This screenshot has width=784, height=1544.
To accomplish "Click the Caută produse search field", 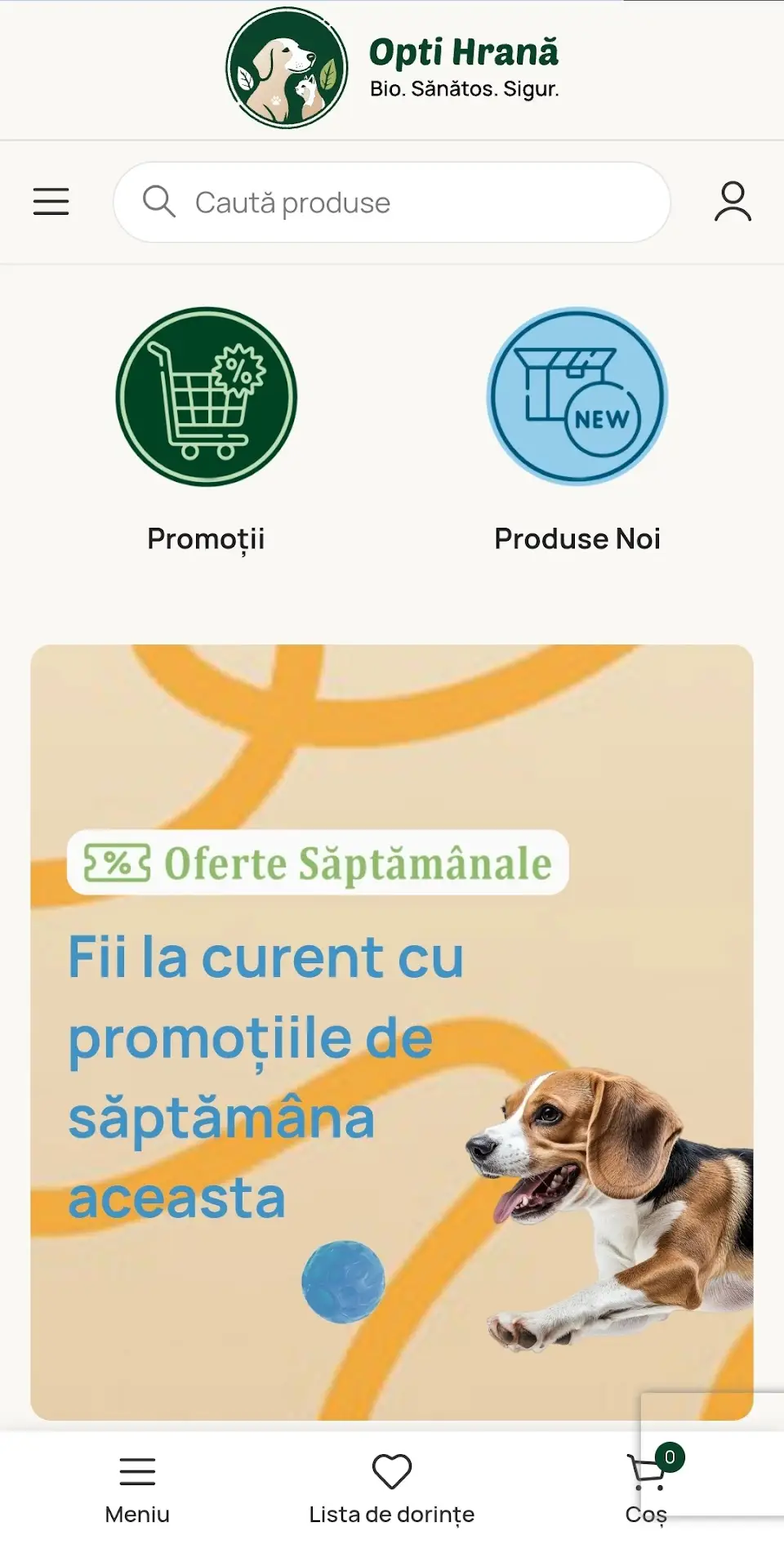I will (392, 202).
